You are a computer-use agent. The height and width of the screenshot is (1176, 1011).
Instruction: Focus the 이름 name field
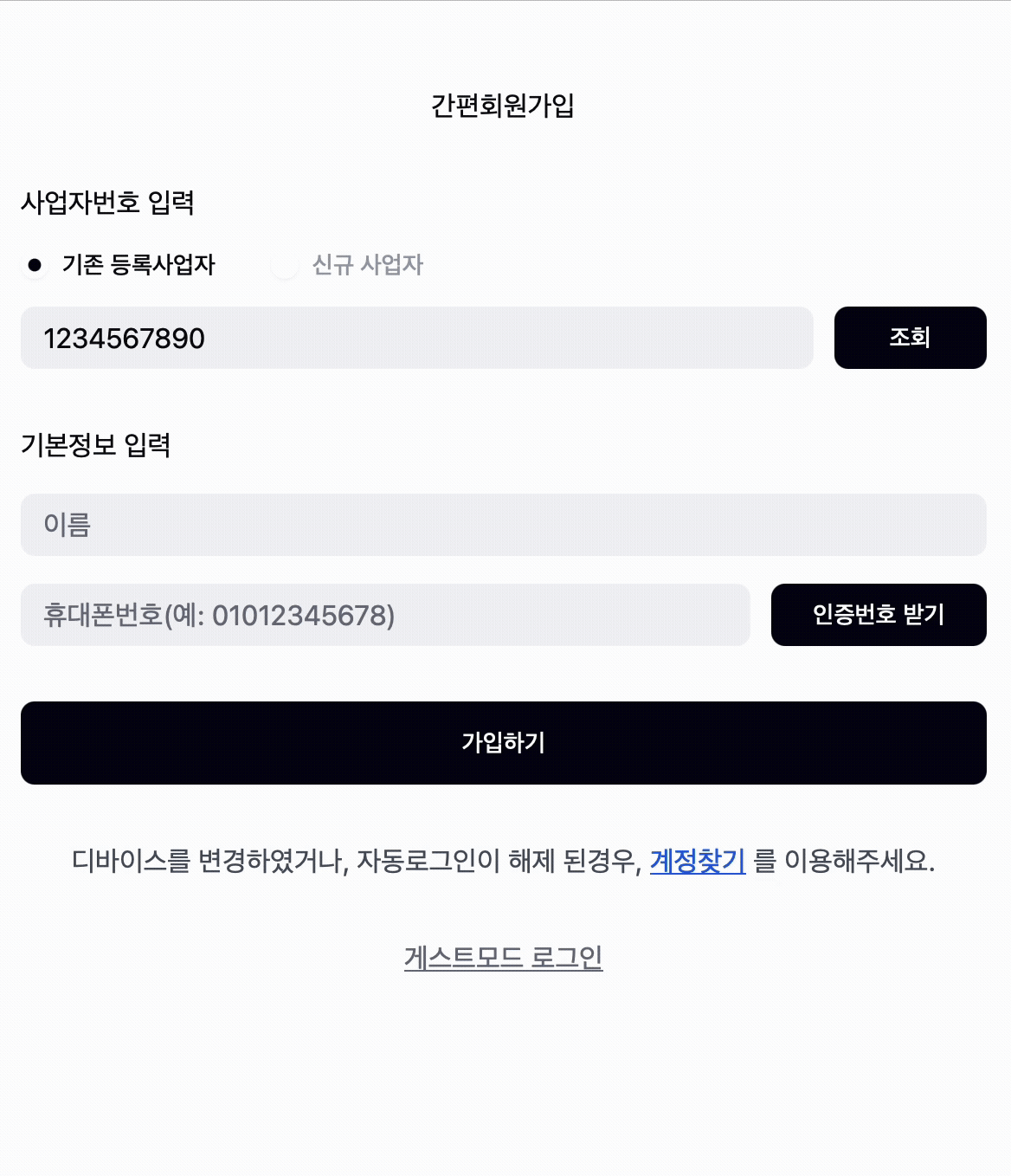(x=503, y=525)
